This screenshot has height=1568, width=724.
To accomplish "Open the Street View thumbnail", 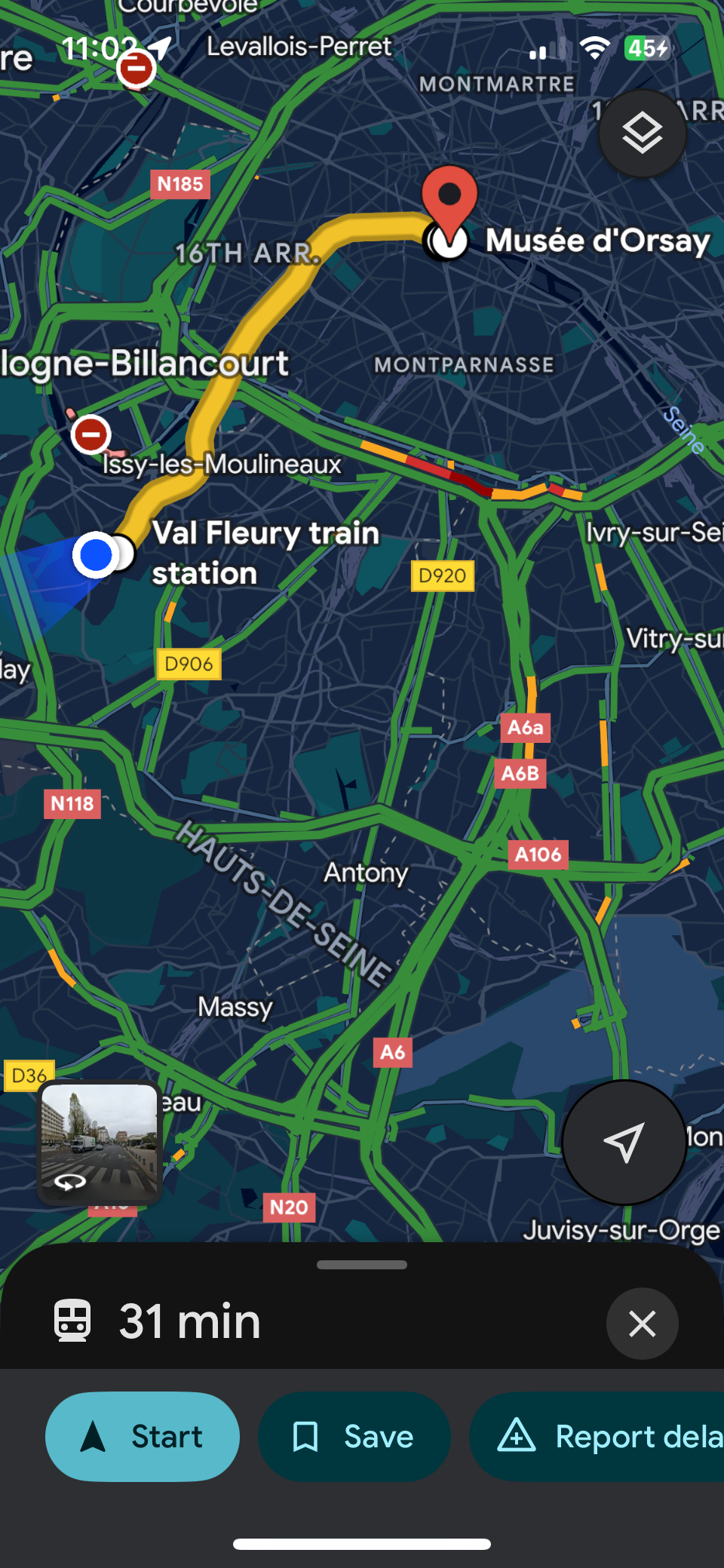I will (99, 1142).
